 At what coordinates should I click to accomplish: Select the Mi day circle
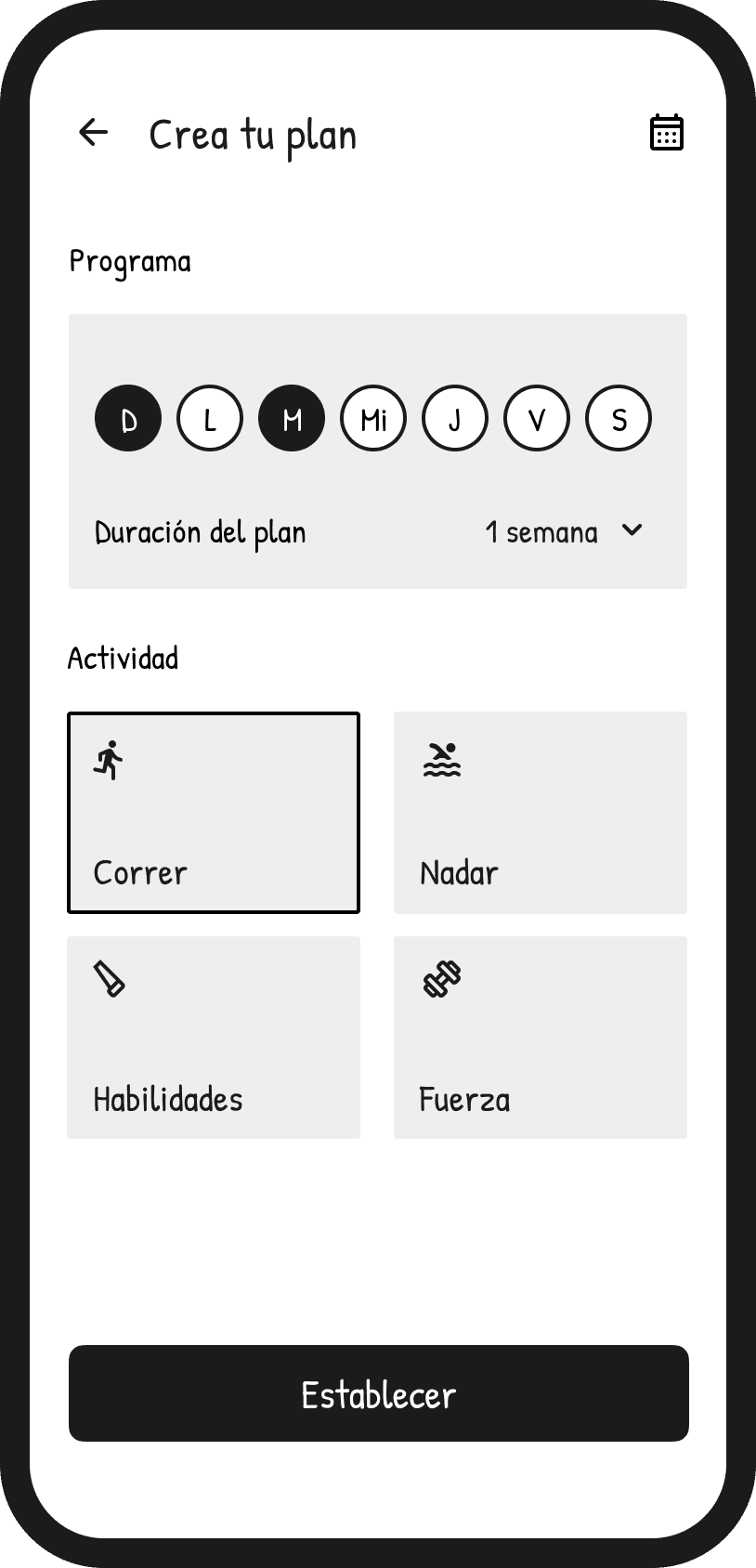(373, 418)
